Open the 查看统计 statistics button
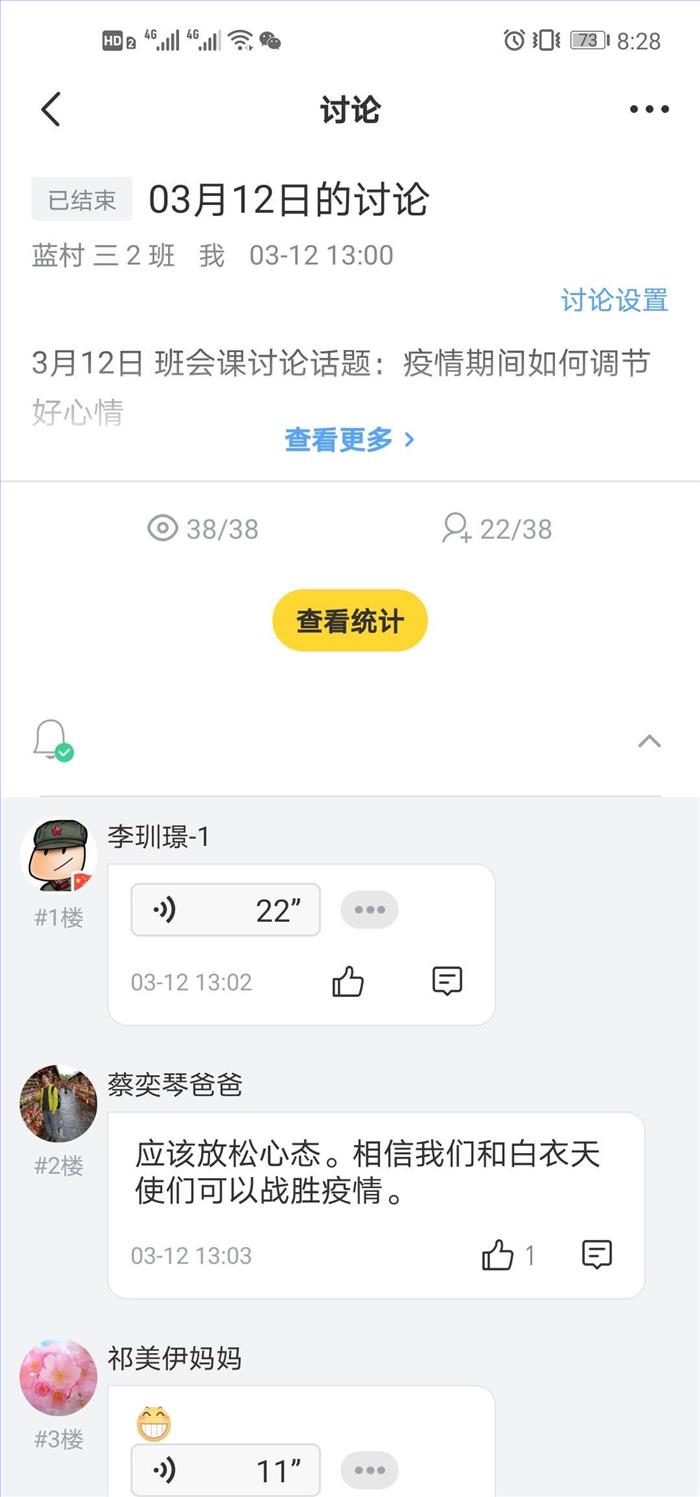Image resolution: width=700 pixels, height=1497 pixels. point(350,621)
